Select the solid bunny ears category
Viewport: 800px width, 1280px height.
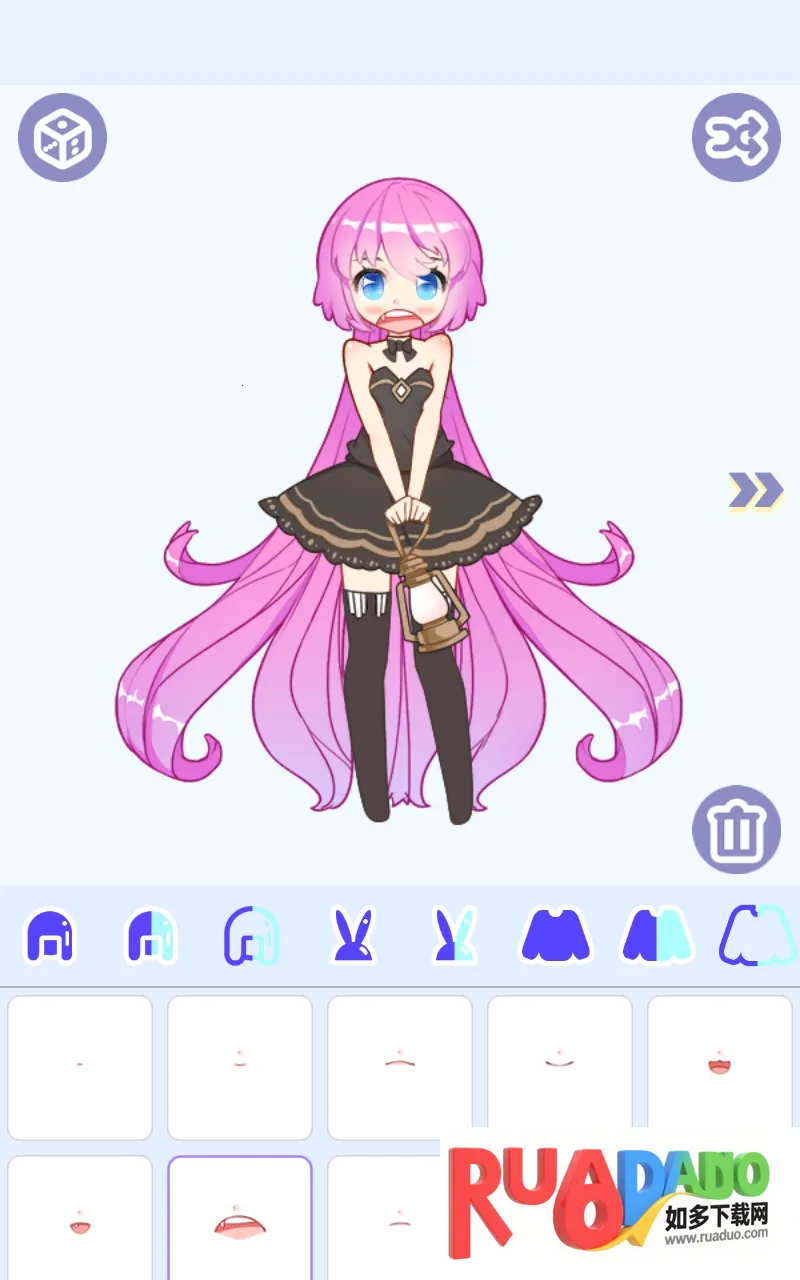(353, 936)
